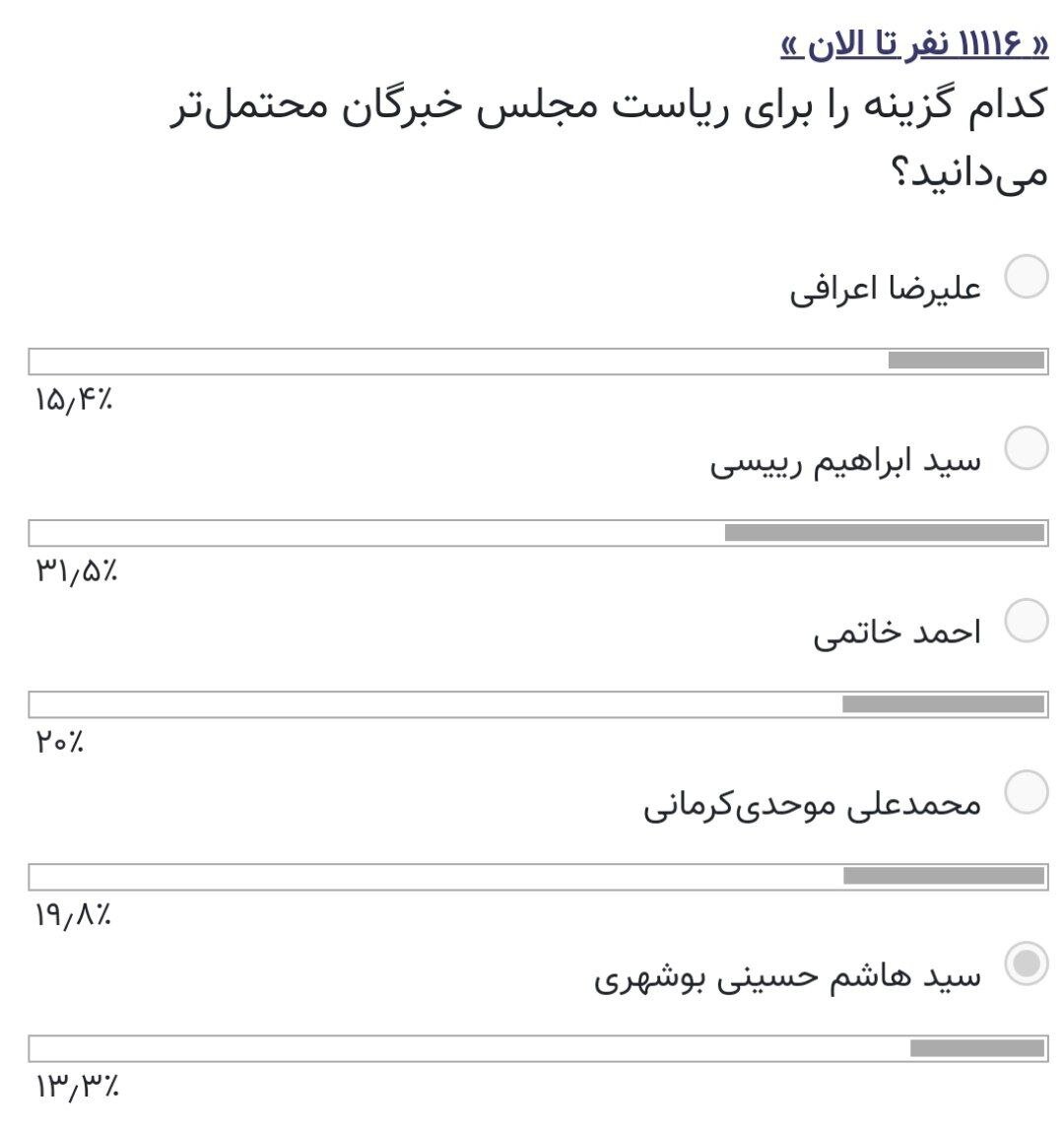This screenshot has height=1130, width=1064.
Task: Vote for محمدعلی موحدی‌کرمانی
Action: click(x=1026, y=792)
